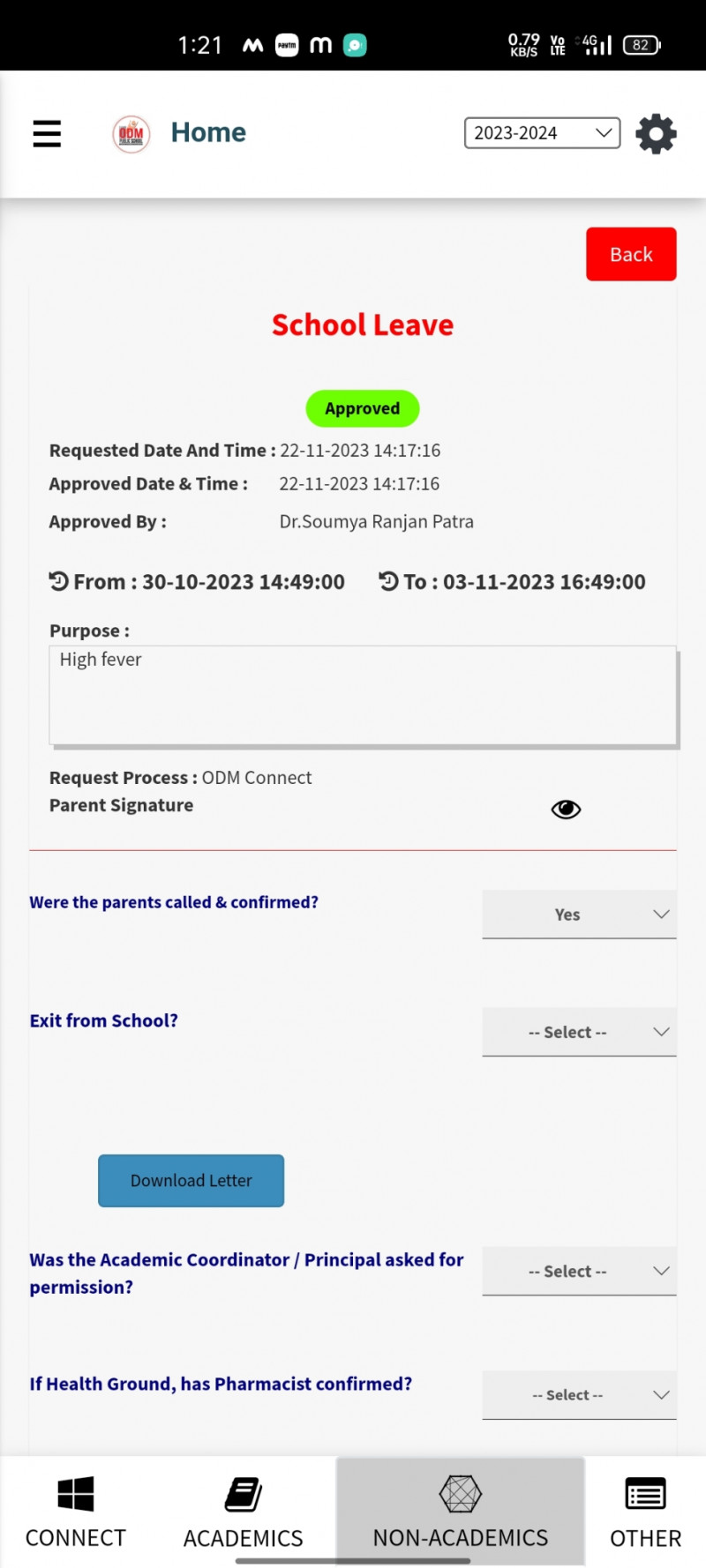Image resolution: width=706 pixels, height=1568 pixels.
Task: Go to the ACADEMICS tab
Action: tap(243, 1512)
